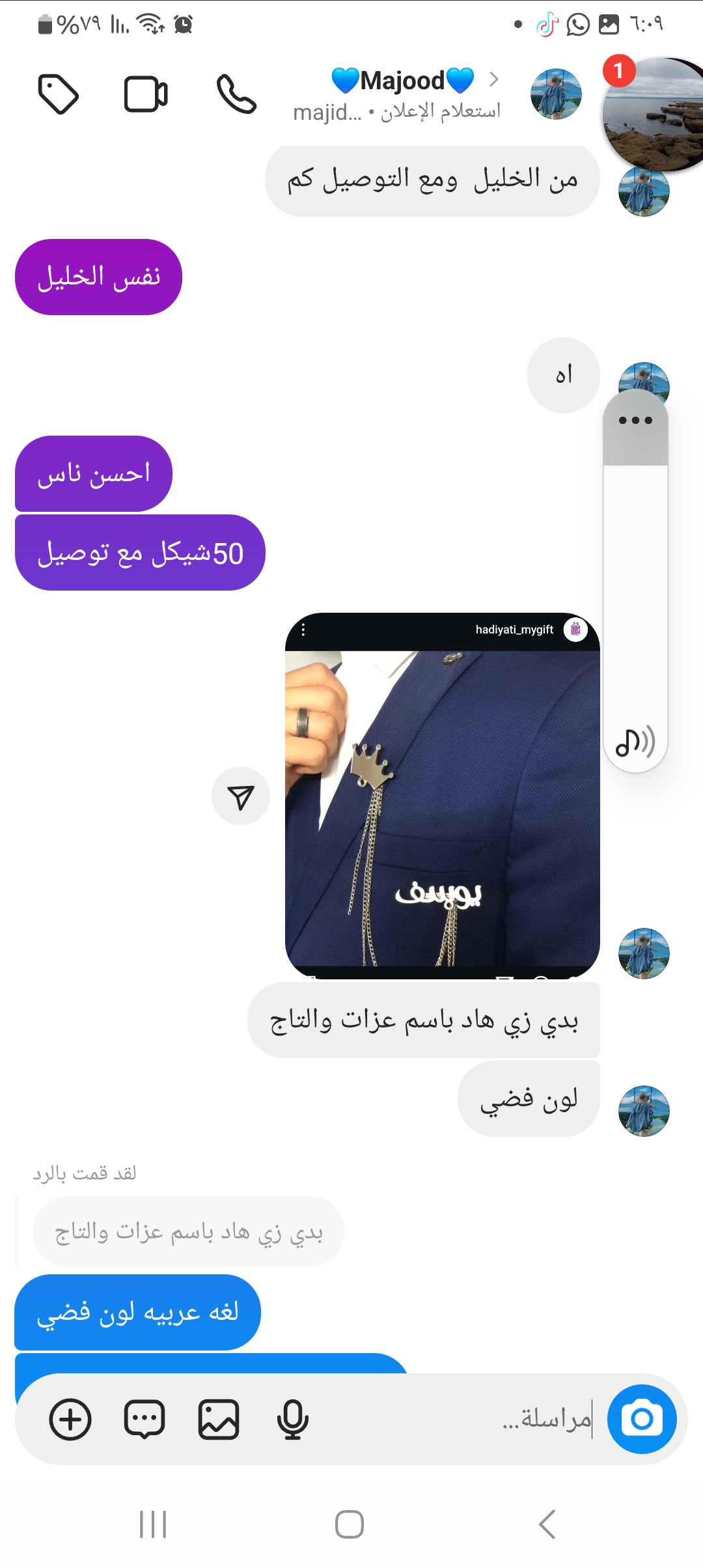Open the gallery image picker

pyautogui.click(x=219, y=1419)
